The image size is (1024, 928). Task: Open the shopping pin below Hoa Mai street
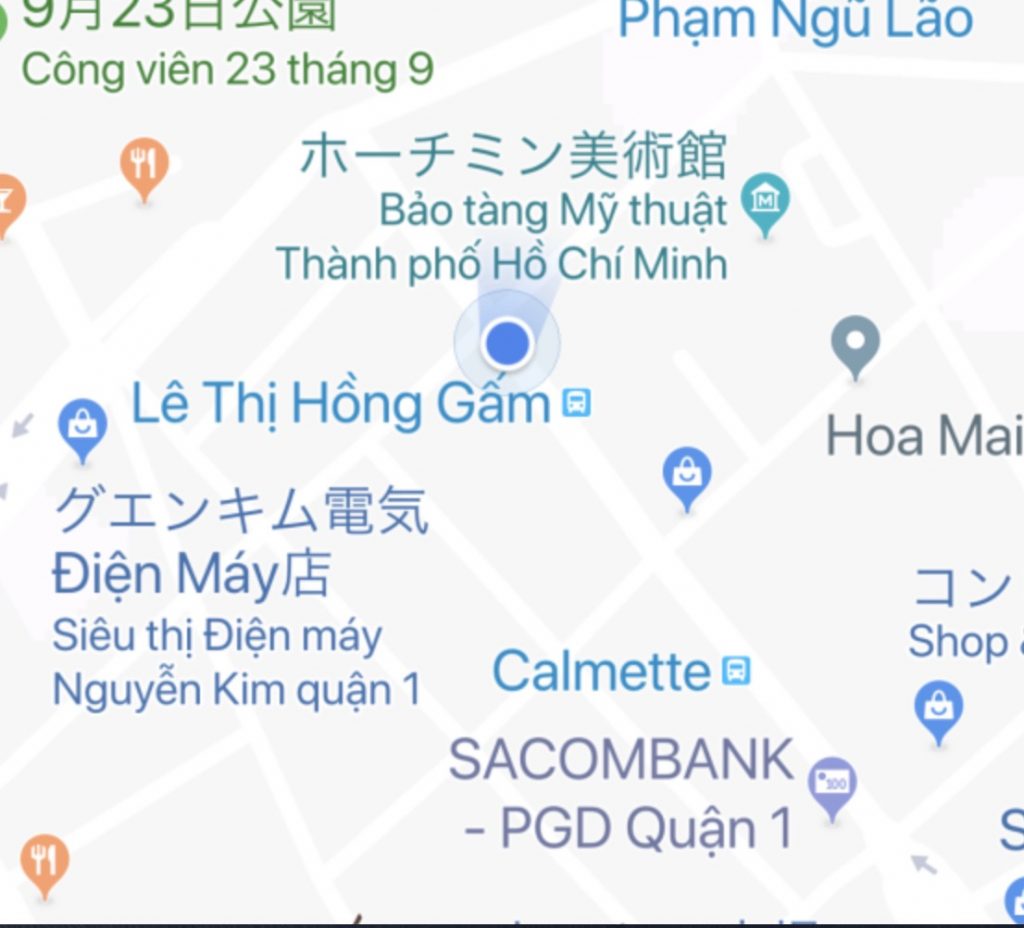687,473
